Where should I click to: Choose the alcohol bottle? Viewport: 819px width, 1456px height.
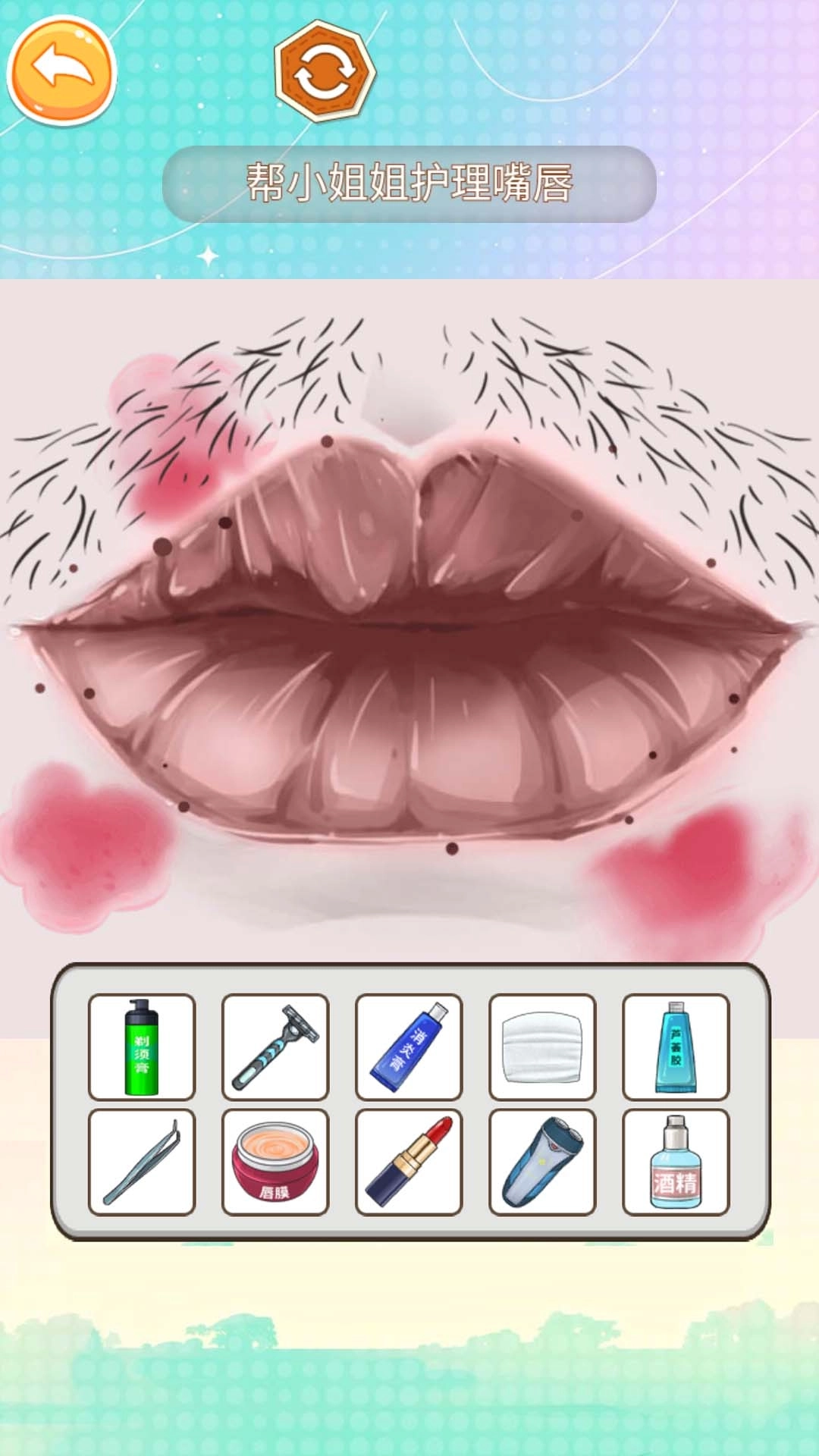[x=676, y=1162]
